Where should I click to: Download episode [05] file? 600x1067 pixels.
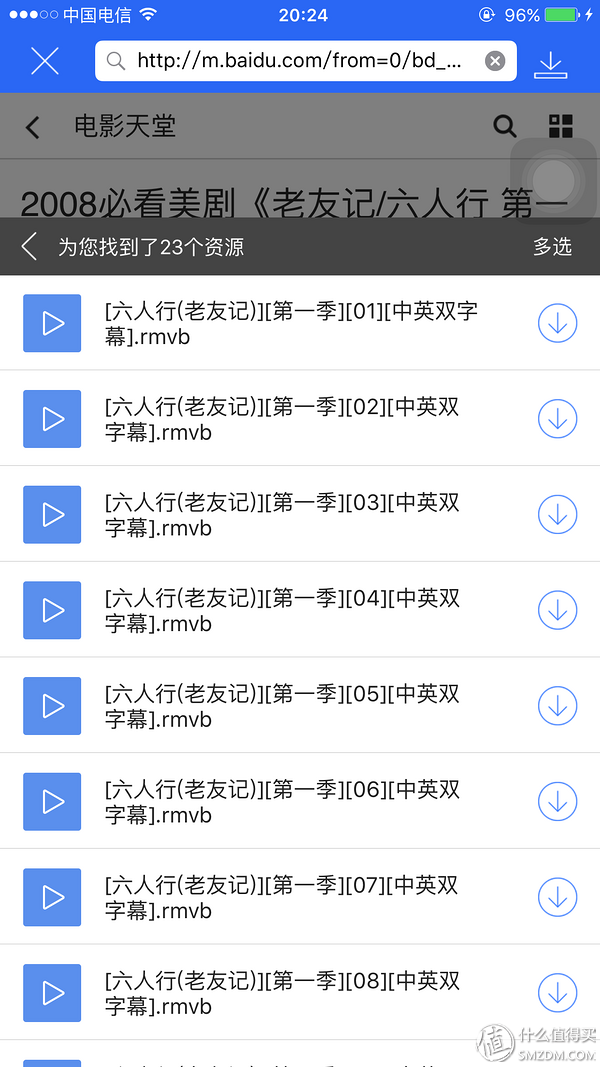pos(557,706)
